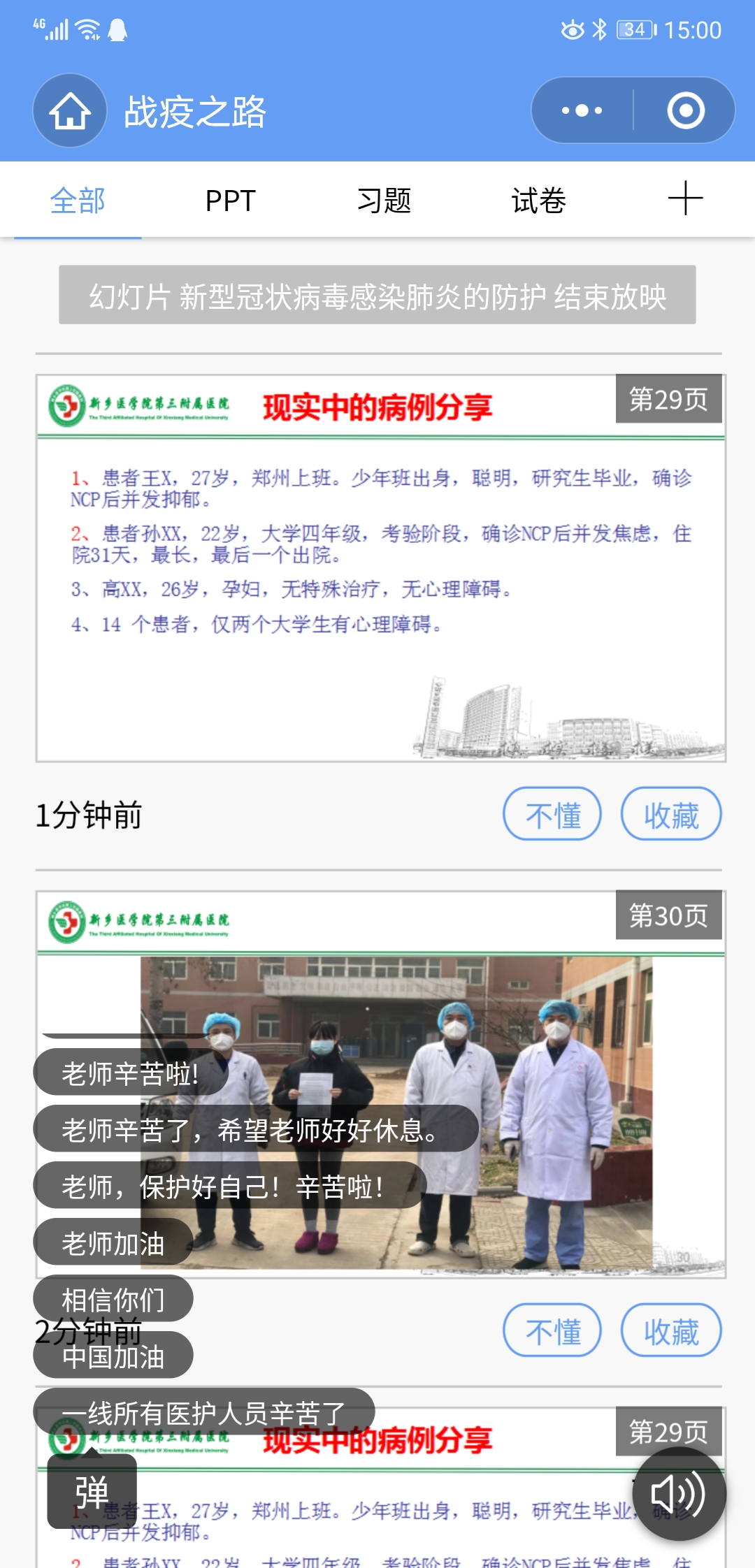This screenshot has width=755, height=1568.
Task: Tap 不懂 for the 2分钟前 slide
Action: pyautogui.click(x=552, y=1331)
